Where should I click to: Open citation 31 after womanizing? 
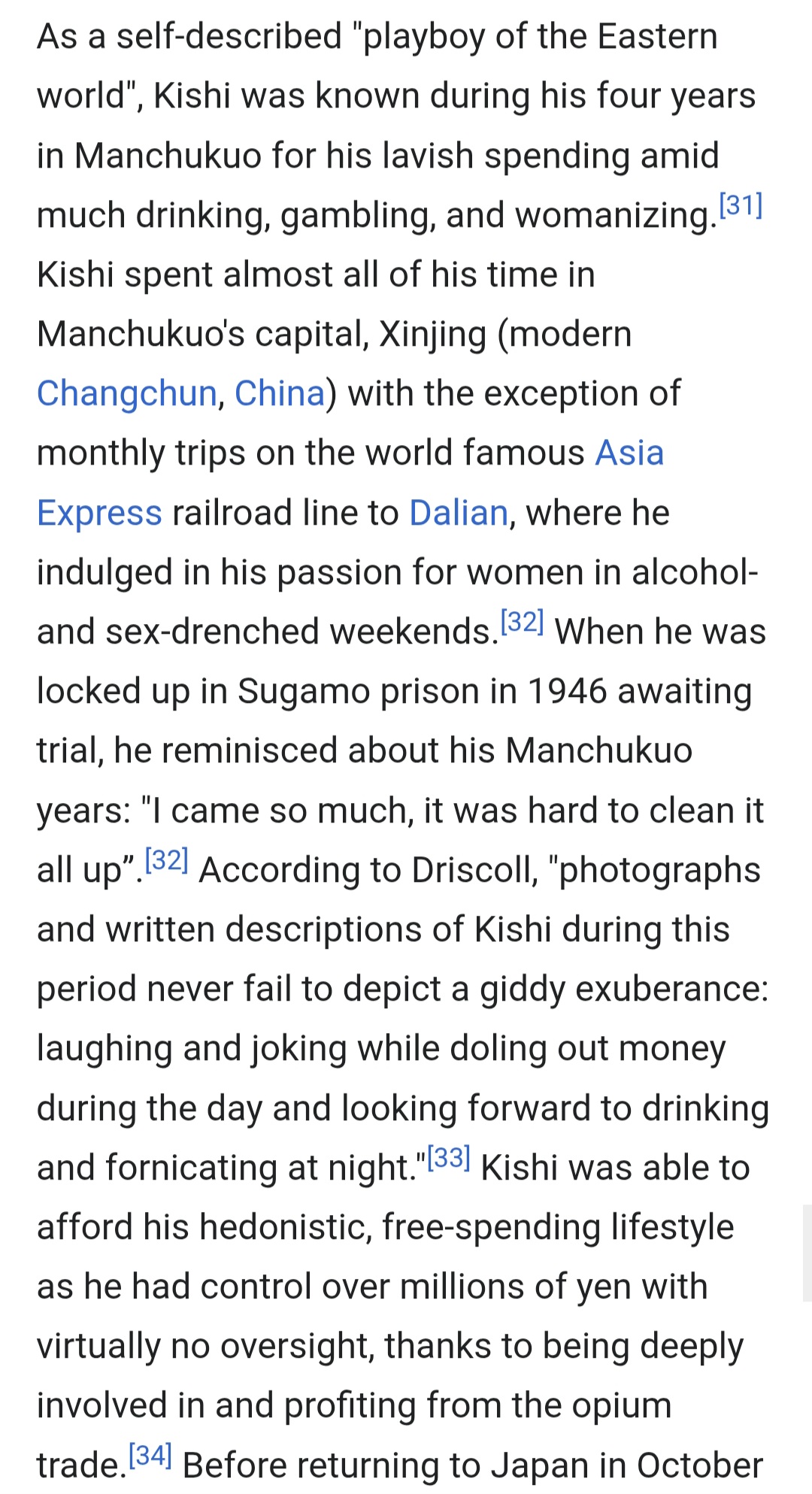tap(741, 205)
